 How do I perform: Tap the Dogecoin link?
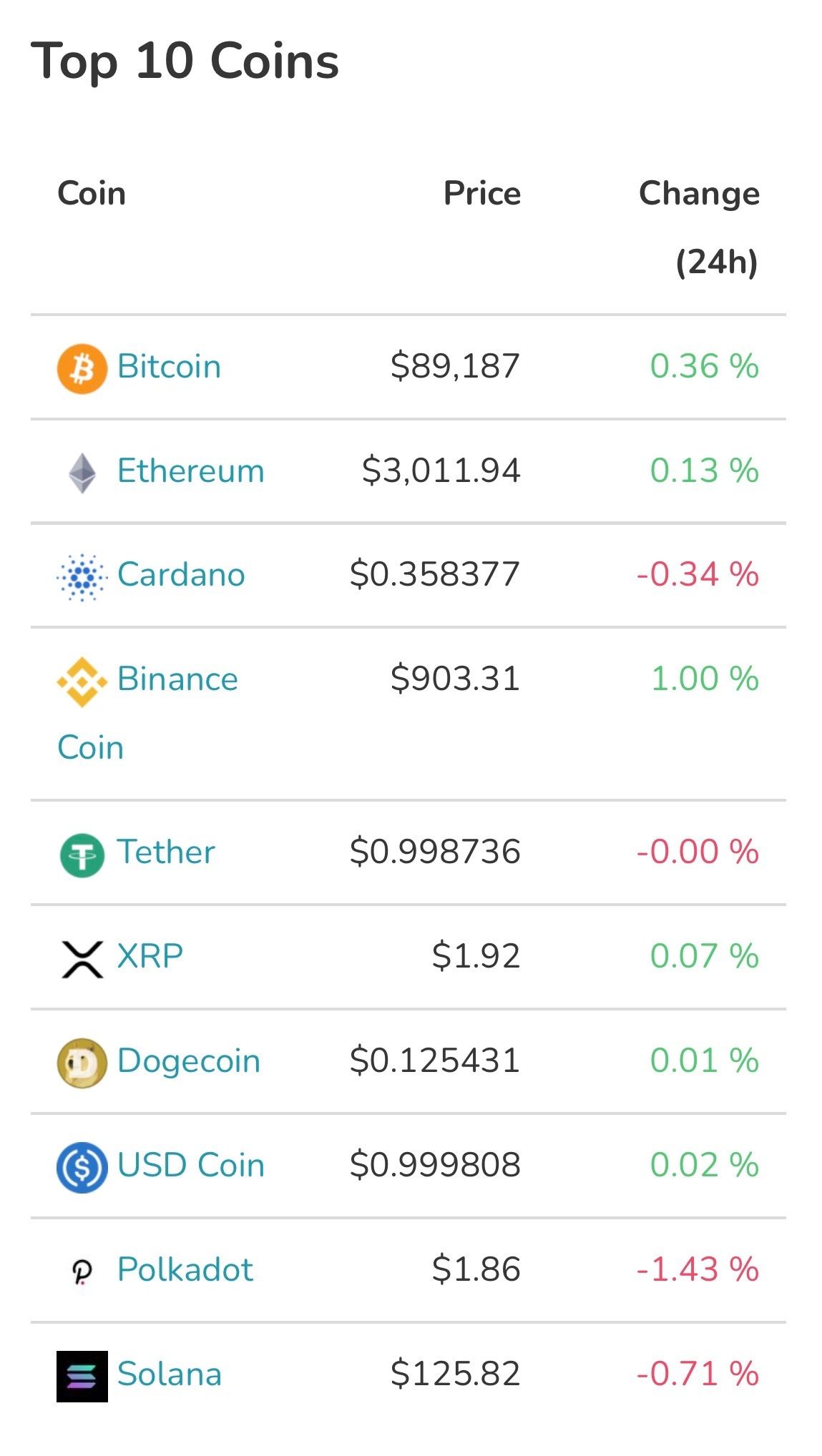click(x=188, y=1061)
